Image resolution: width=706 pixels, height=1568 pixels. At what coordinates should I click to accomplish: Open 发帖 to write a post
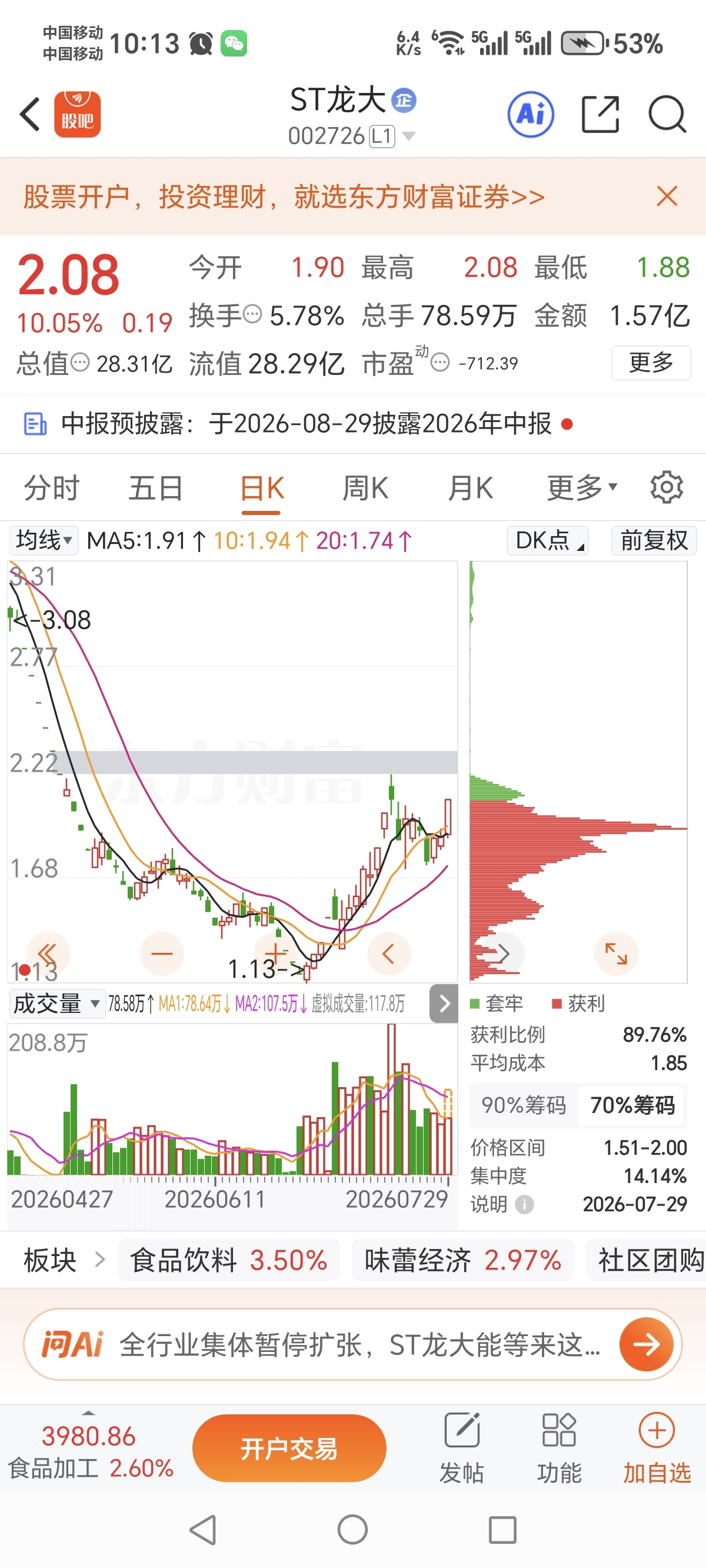coord(462,1448)
